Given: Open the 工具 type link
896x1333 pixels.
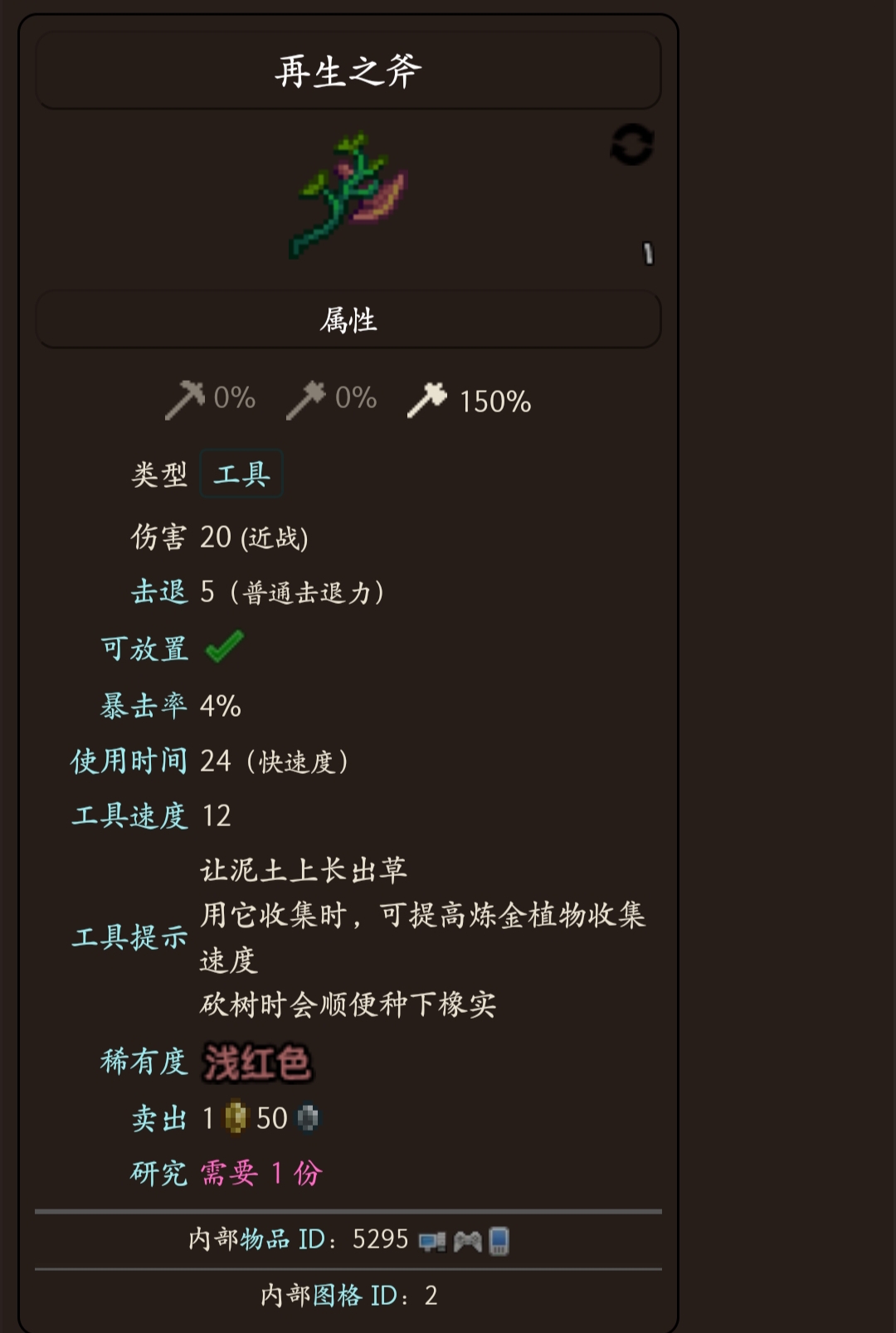Looking at the screenshot, I should click(241, 474).
